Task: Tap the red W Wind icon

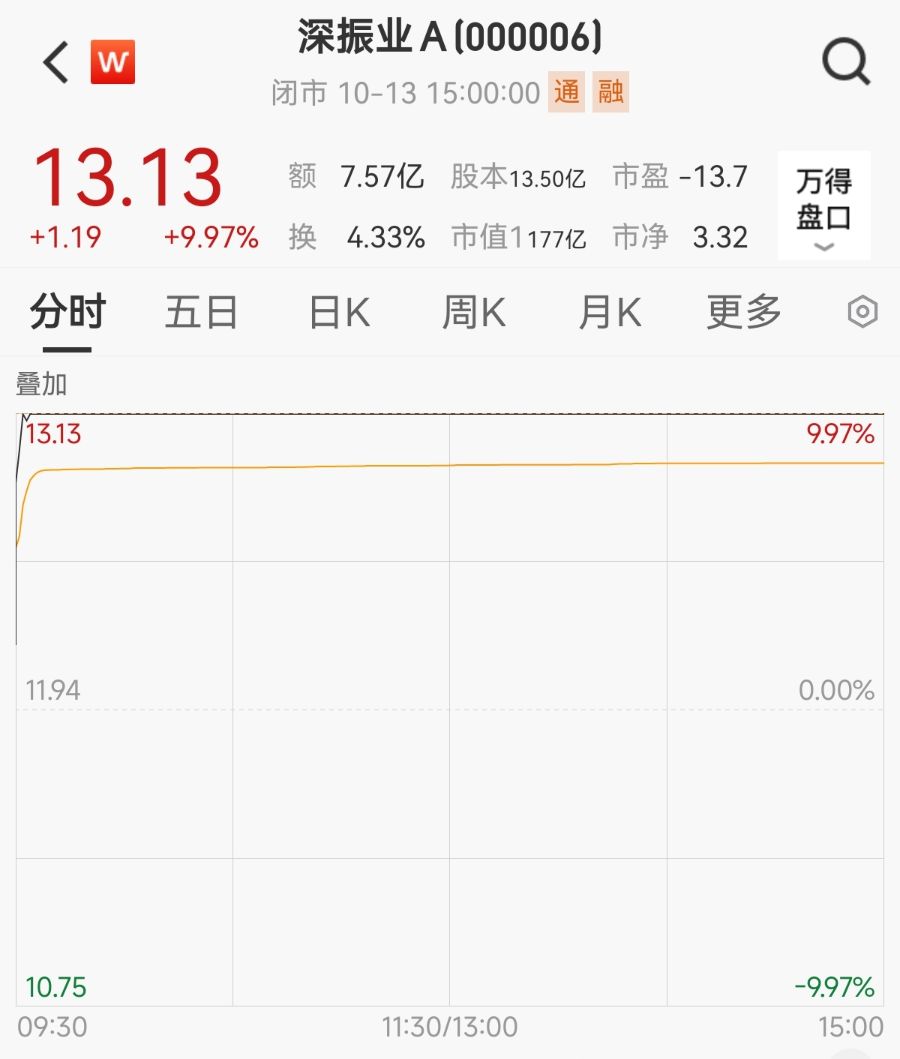Action: point(113,63)
